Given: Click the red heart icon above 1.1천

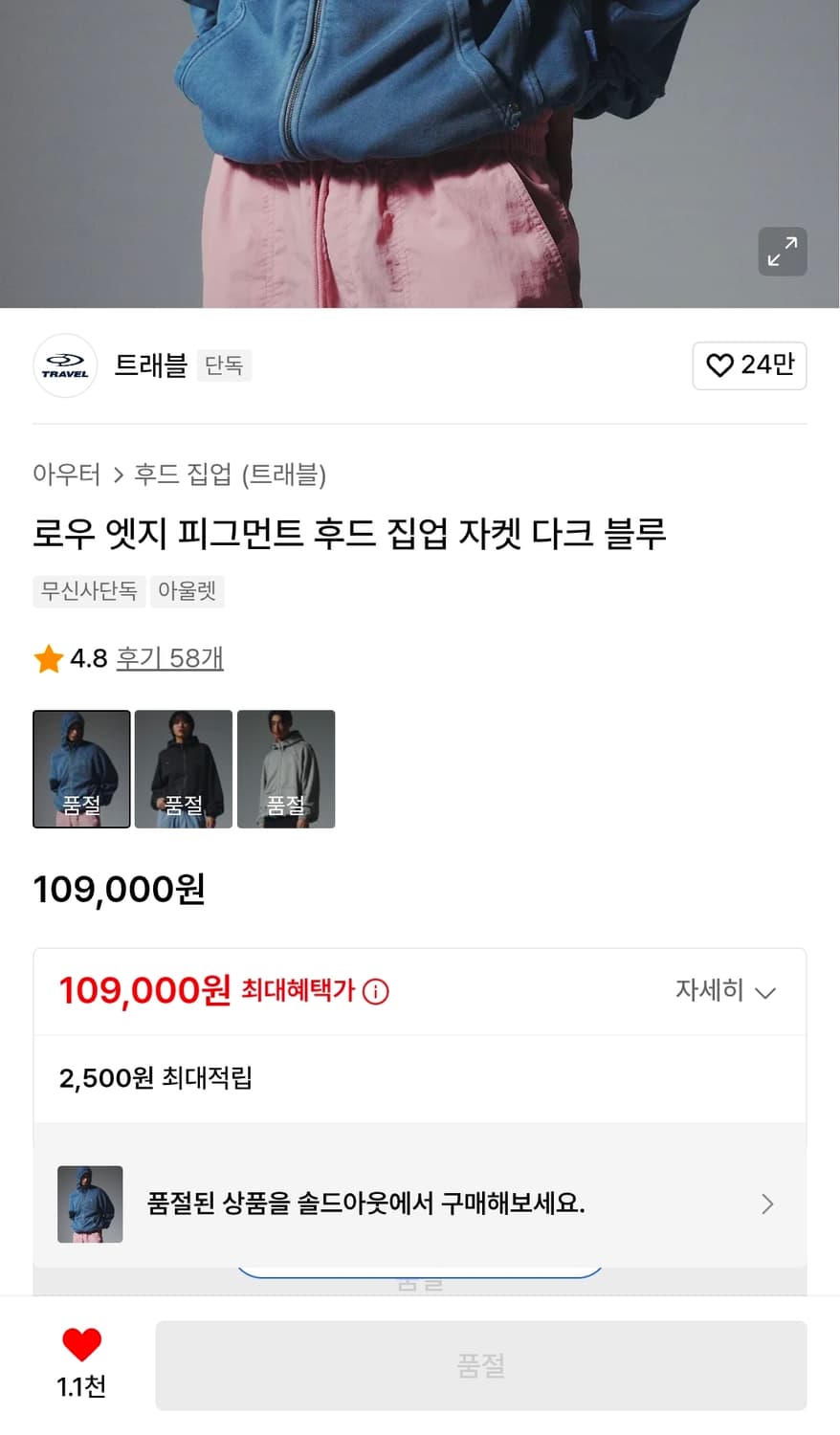Looking at the screenshot, I should click(81, 1346).
